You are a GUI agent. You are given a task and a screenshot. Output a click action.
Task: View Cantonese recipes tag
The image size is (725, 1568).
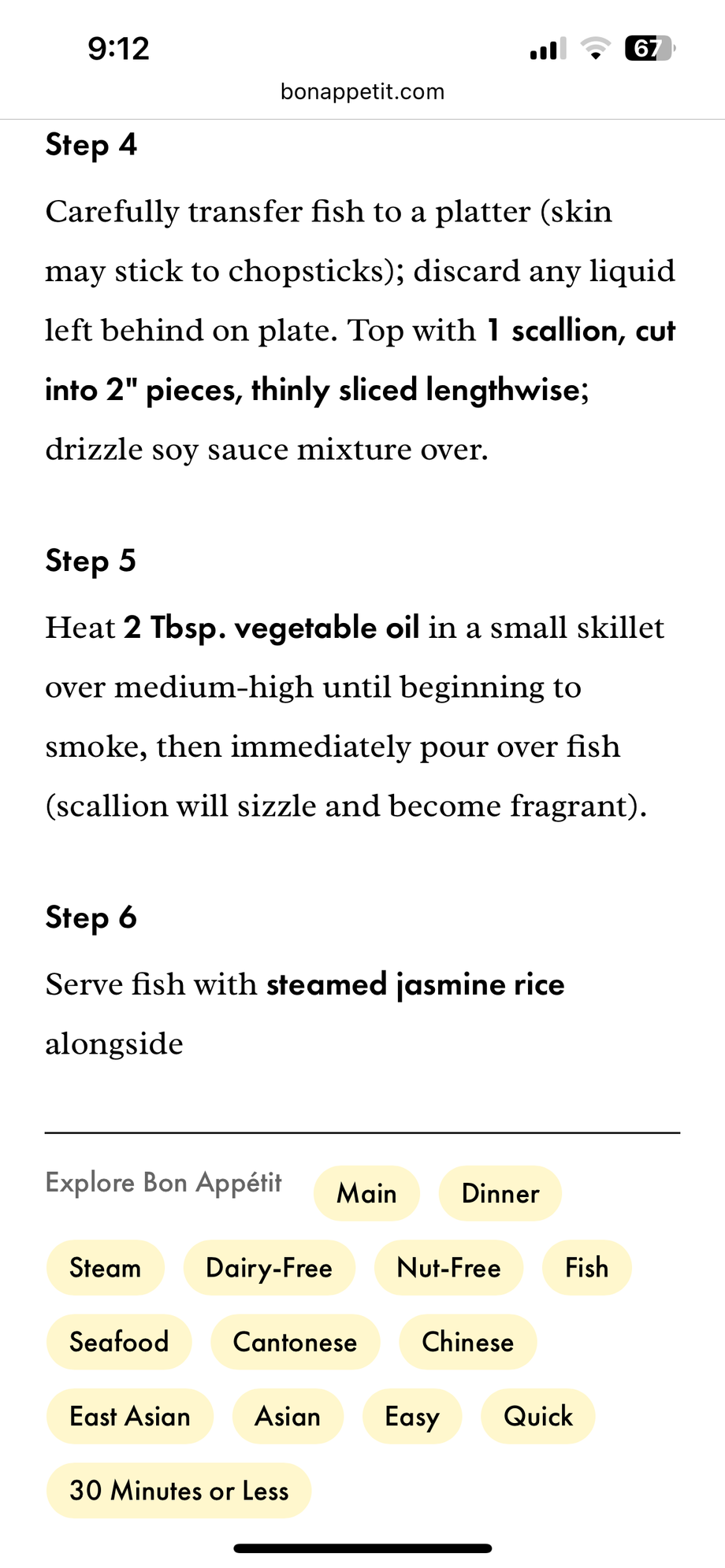295,1342
